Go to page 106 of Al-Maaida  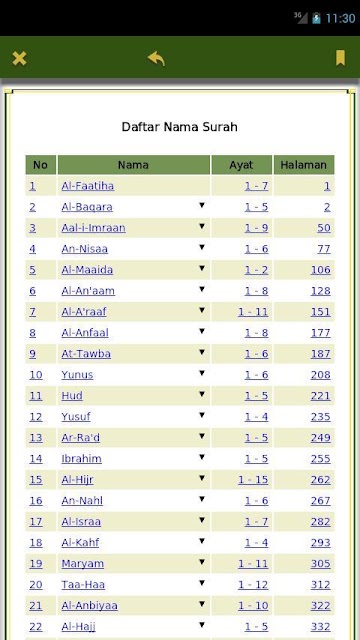pyautogui.click(x=320, y=270)
